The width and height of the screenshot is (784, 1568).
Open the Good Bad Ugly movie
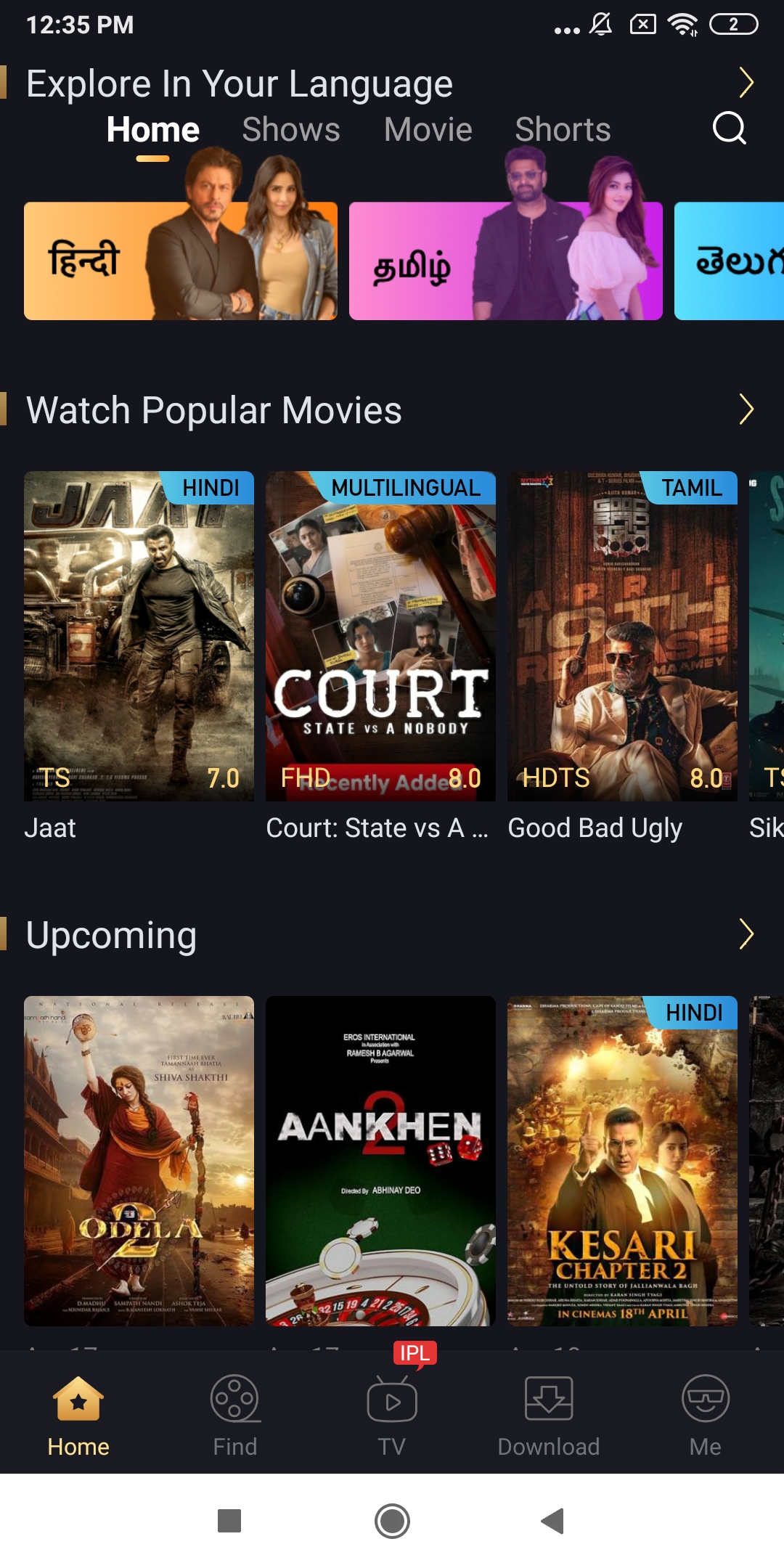[622, 636]
